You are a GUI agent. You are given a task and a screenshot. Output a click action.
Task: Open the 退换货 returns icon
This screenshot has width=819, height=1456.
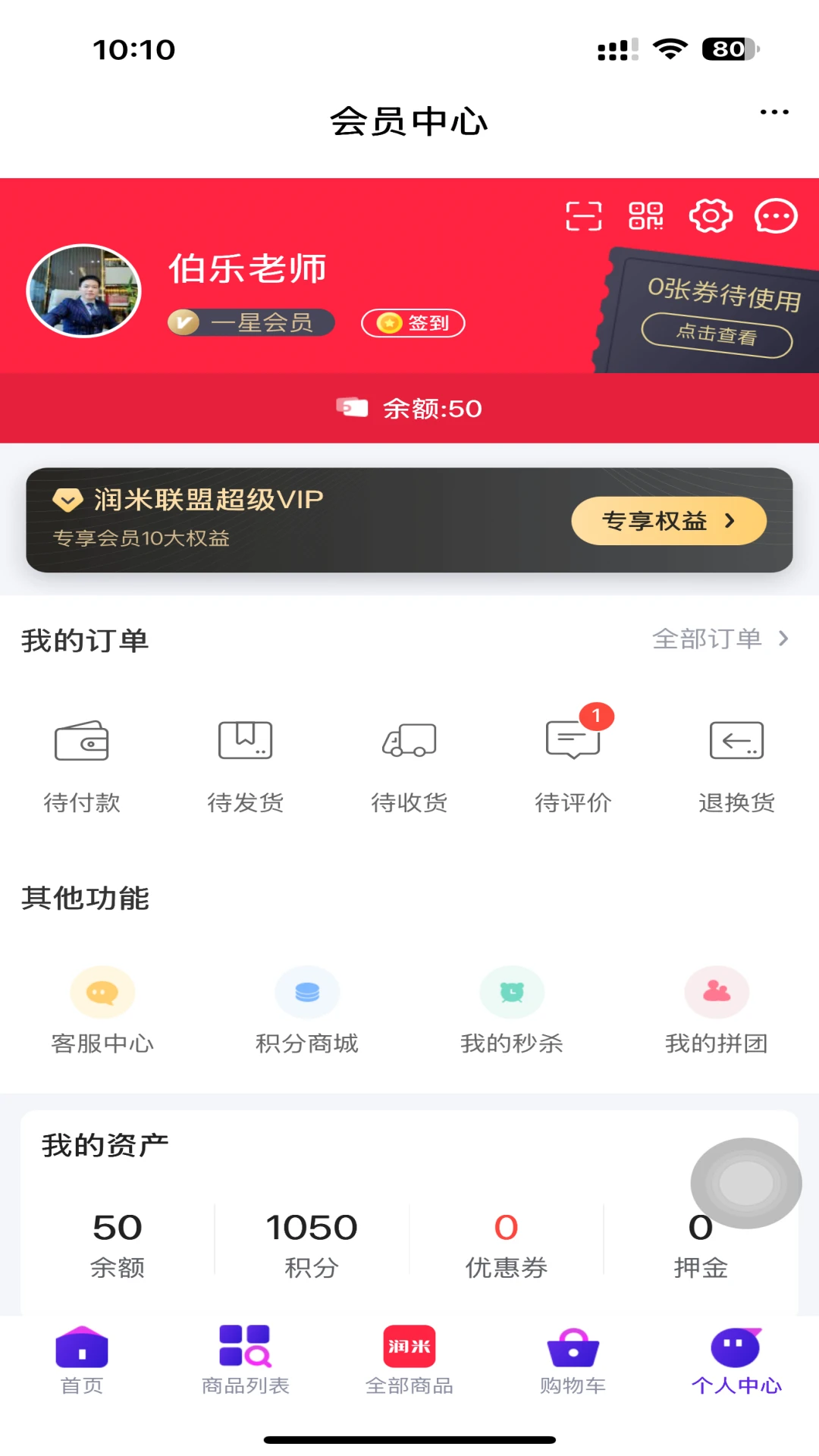tap(736, 741)
